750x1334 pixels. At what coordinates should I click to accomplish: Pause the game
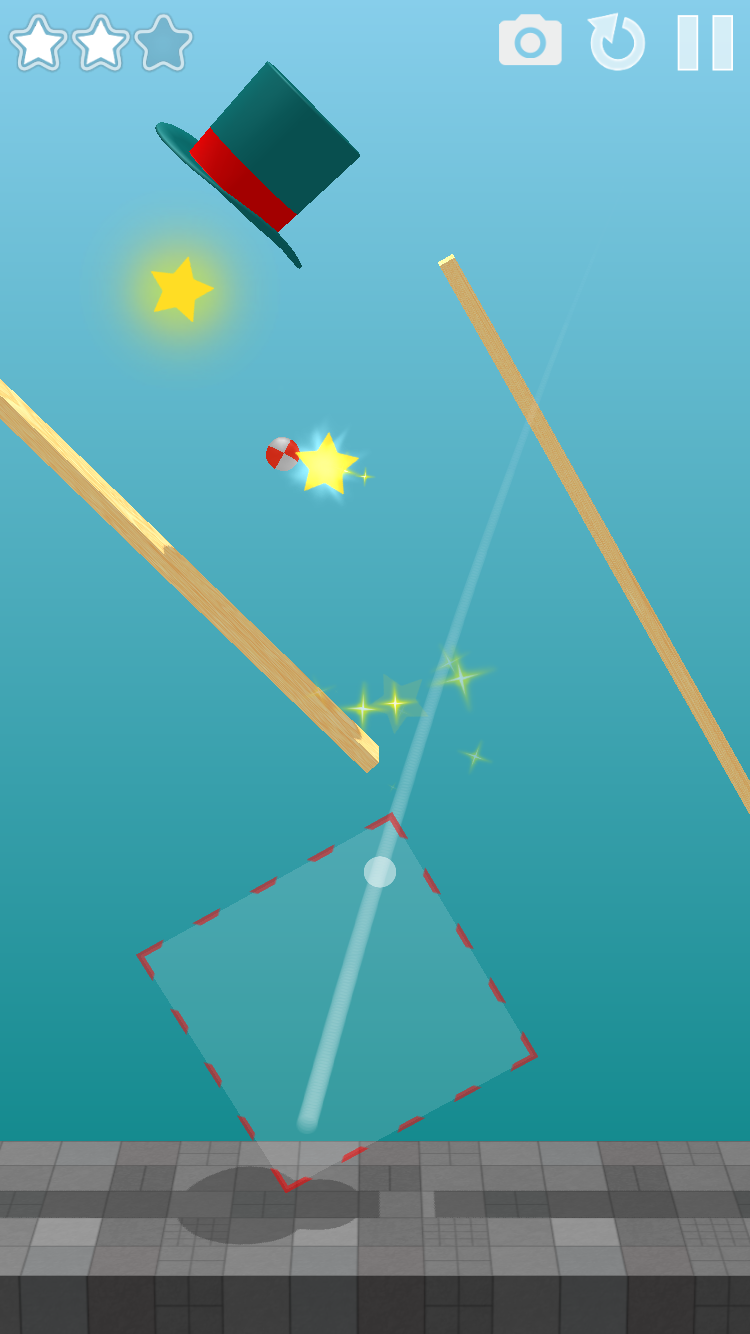[705, 43]
